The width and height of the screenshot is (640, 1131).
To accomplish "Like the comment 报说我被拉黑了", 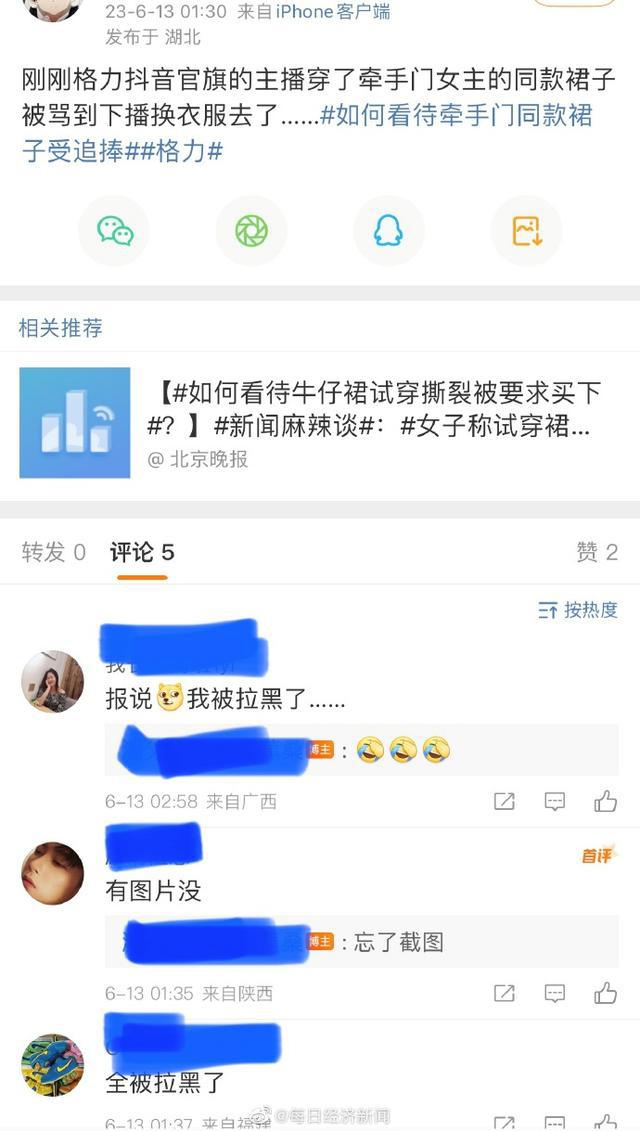I will (x=605, y=801).
